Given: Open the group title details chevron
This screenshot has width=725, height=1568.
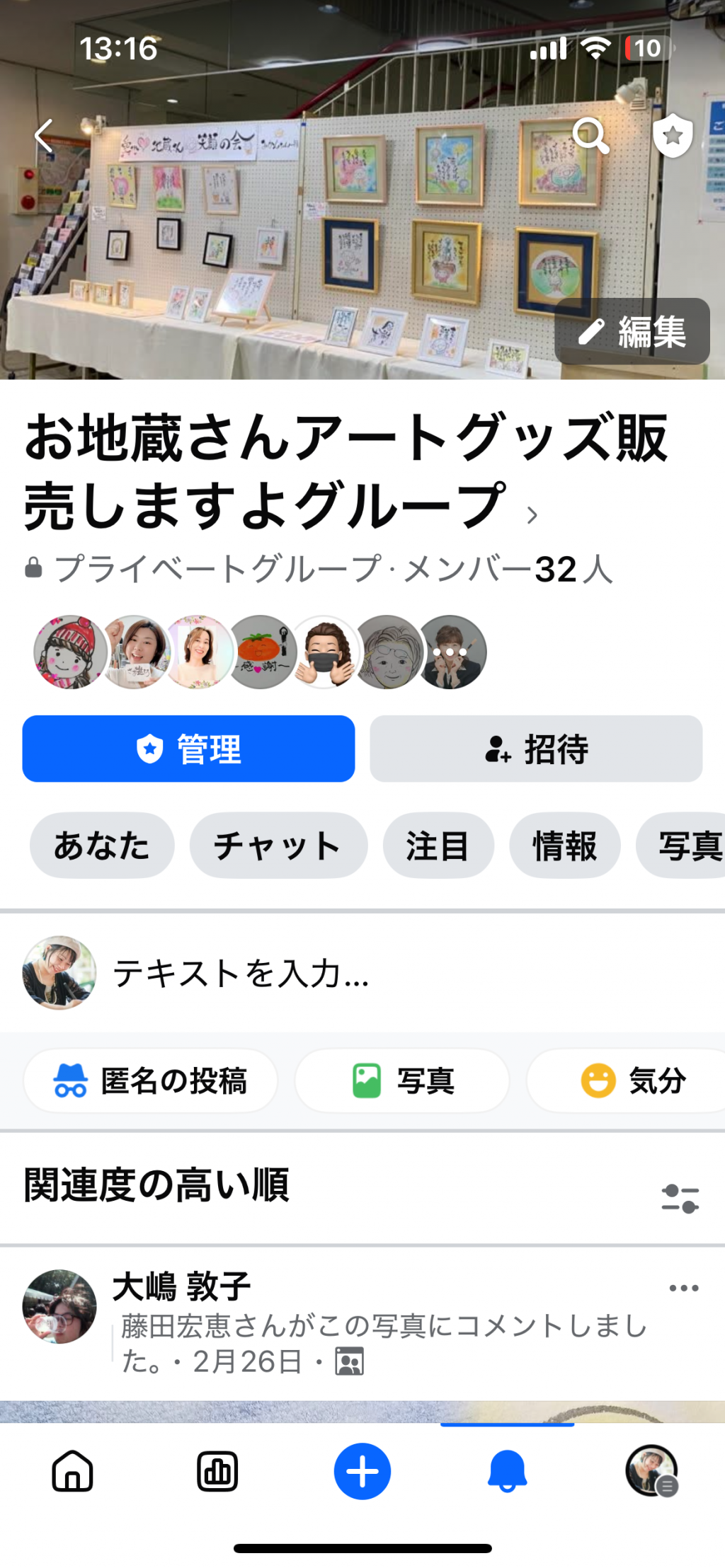Looking at the screenshot, I should [532, 514].
